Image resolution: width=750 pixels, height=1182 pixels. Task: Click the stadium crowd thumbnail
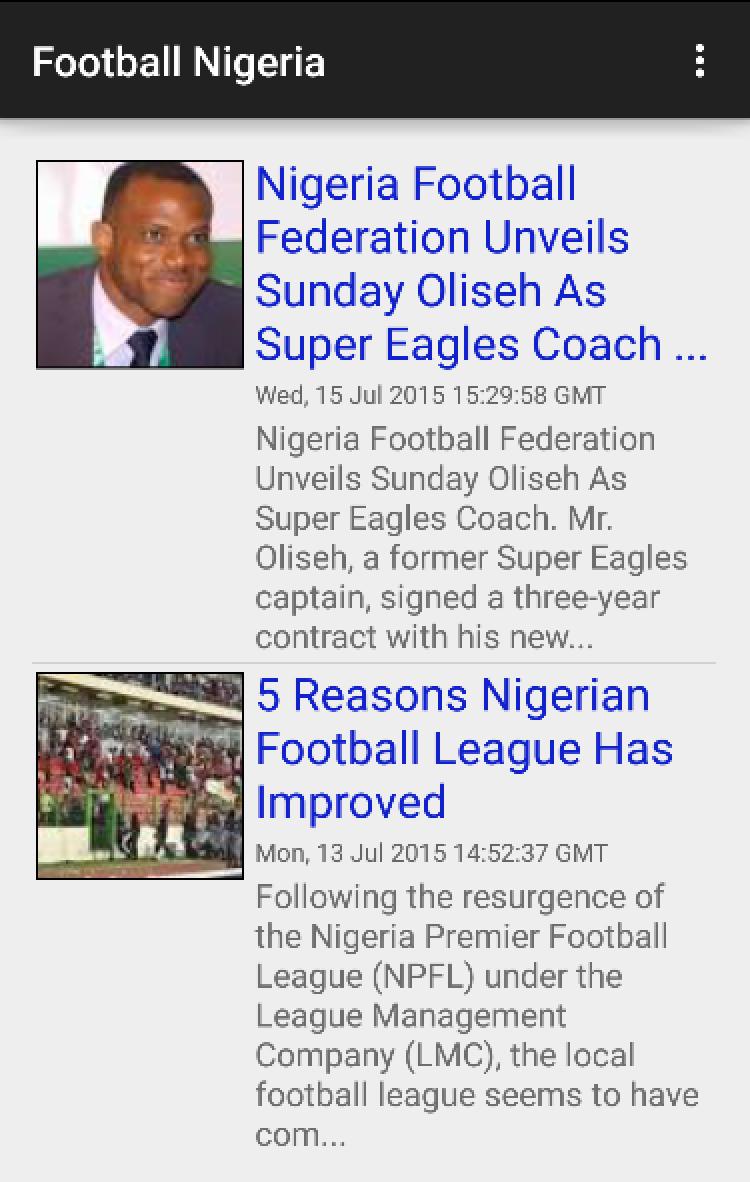point(139,777)
